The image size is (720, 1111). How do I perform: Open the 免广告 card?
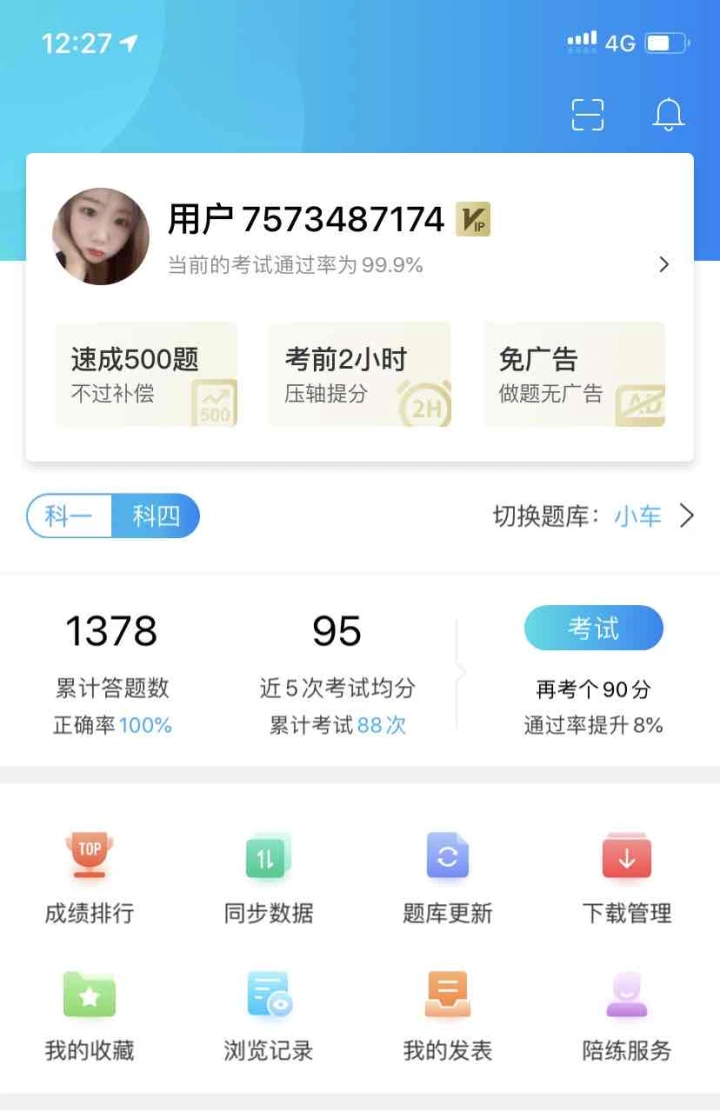[574, 375]
